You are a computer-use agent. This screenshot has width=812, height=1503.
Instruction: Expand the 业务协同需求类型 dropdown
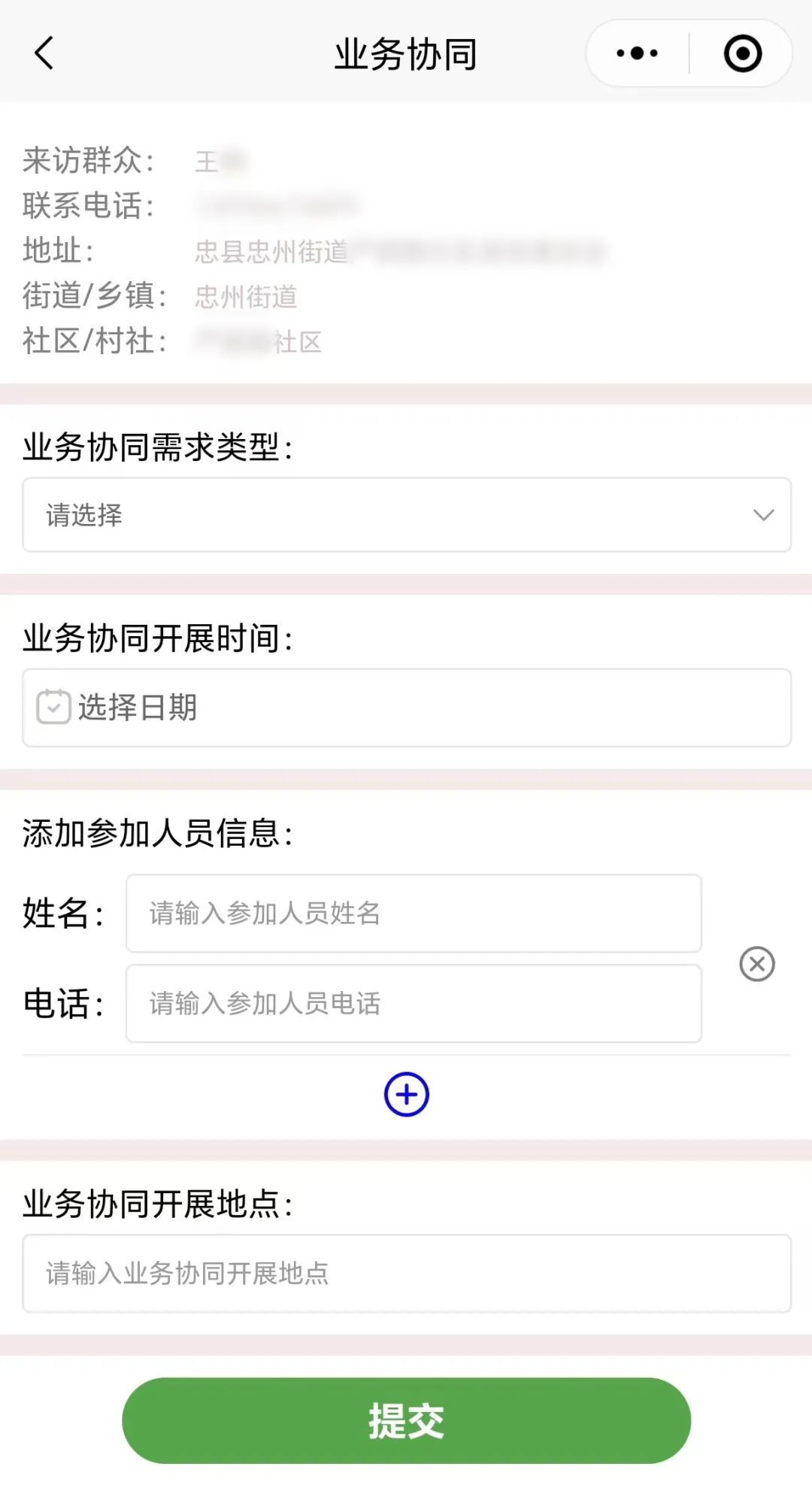406,515
